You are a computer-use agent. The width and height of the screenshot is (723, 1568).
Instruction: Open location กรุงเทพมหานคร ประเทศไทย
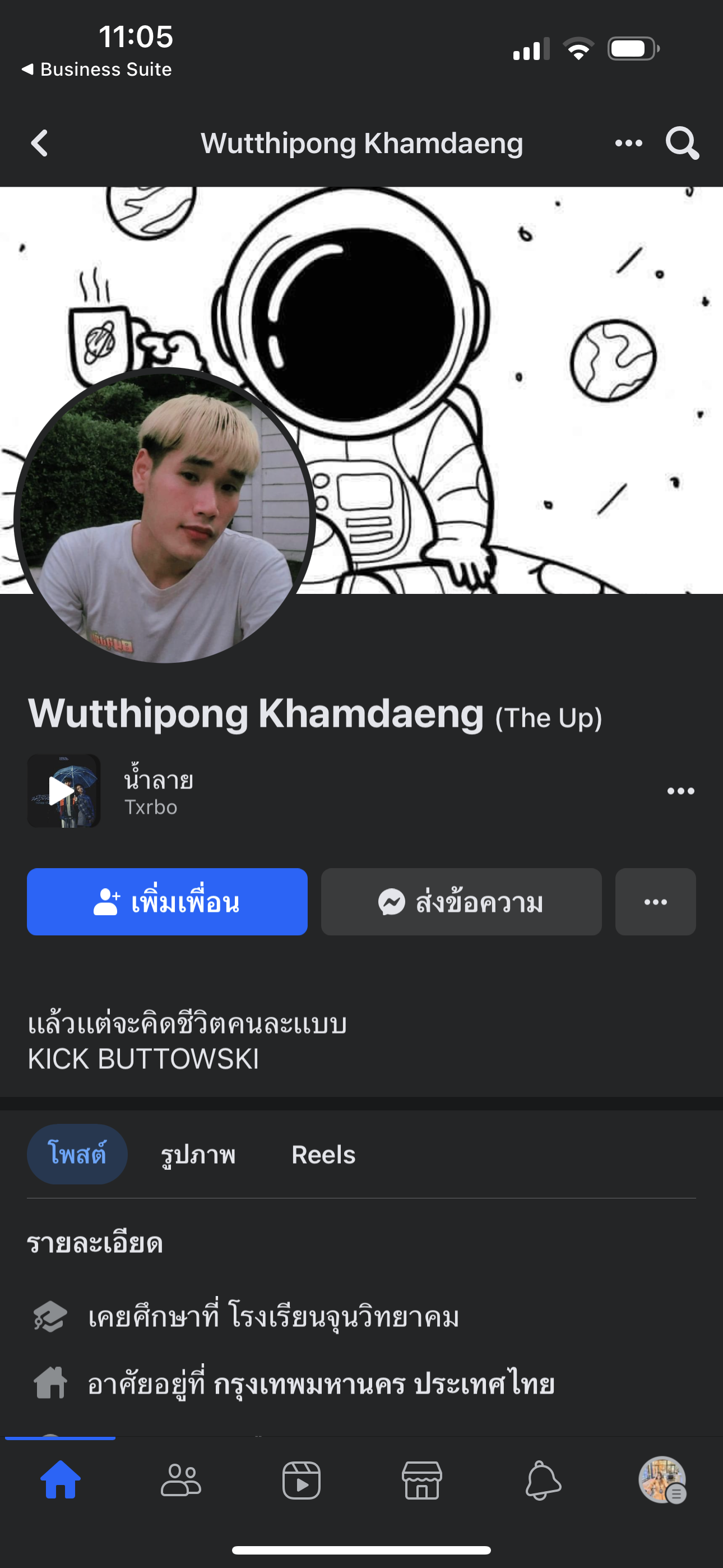click(384, 1384)
